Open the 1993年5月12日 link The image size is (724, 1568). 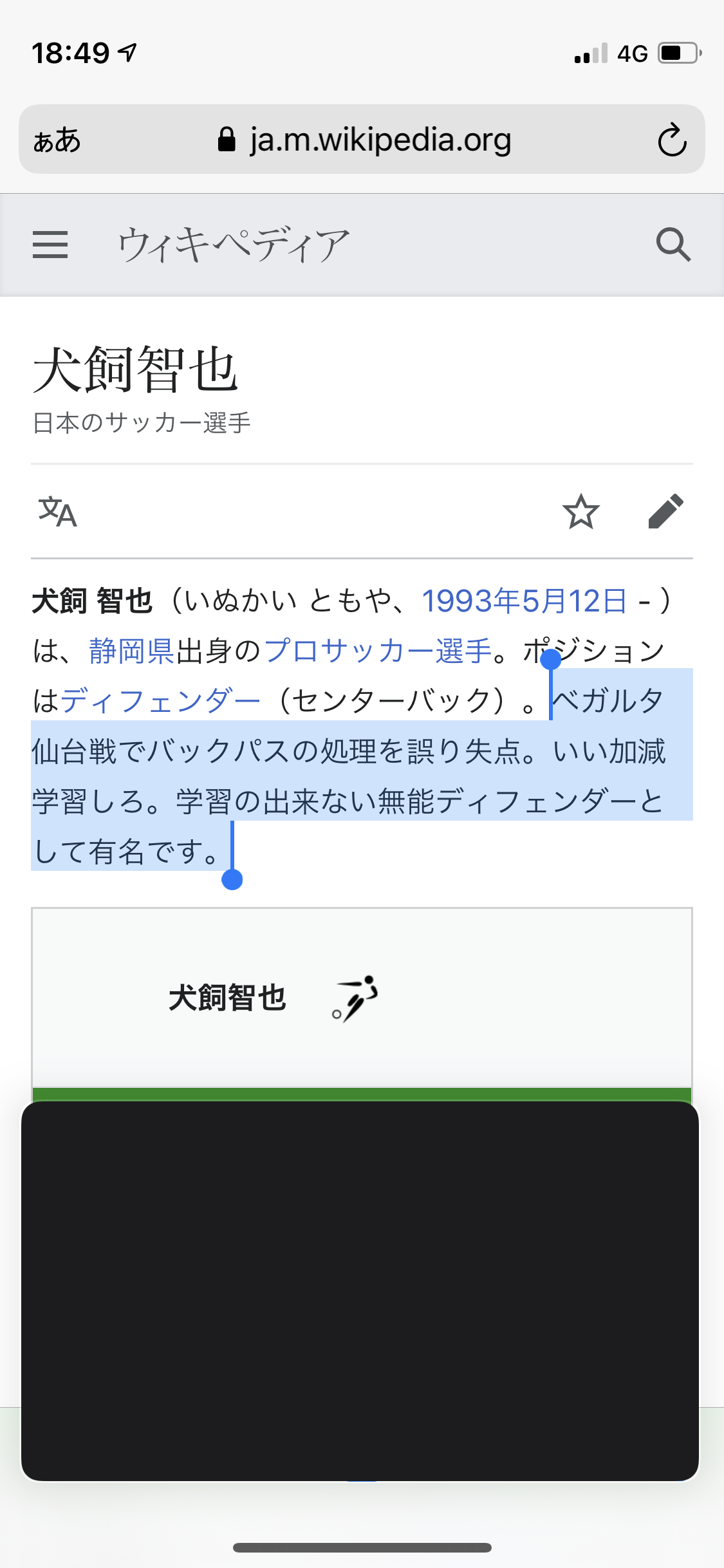524,601
